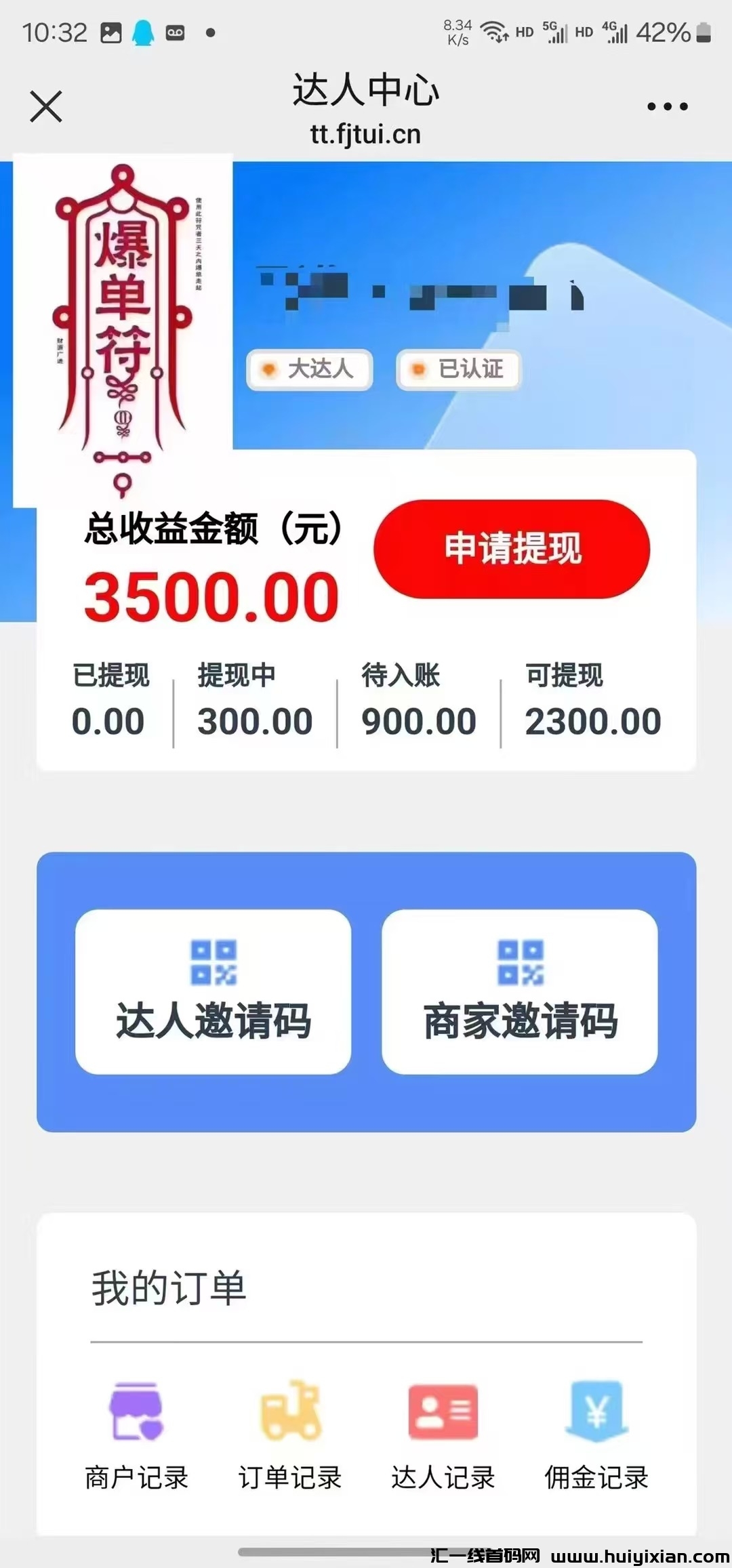732x1568 pixels.
Task: Tap the URL tt.fjtui.cn
Action: point(365,134)
